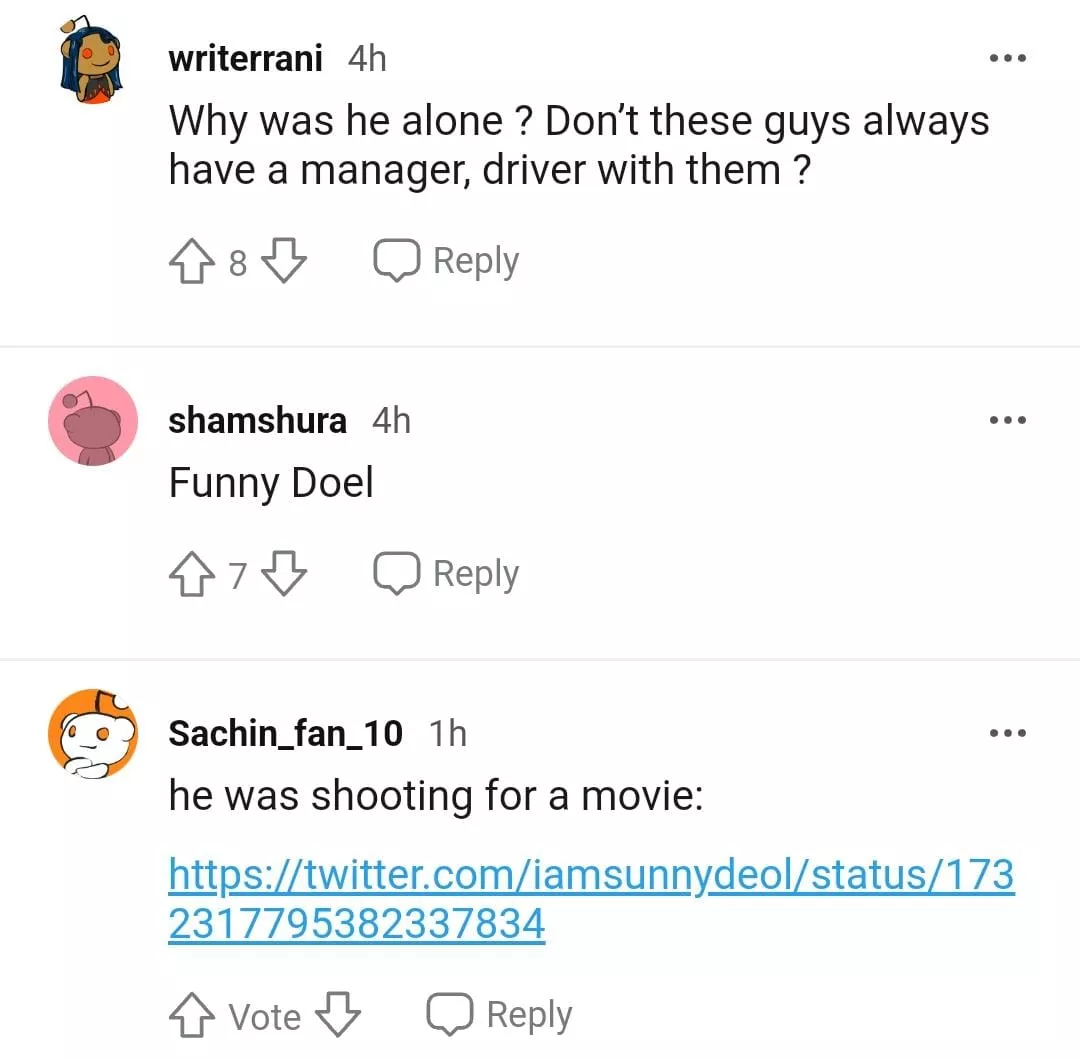Open more options for shamshura's comment
The width and height of the screenshot is (1080, 1058).
(x=1007, y=421)
